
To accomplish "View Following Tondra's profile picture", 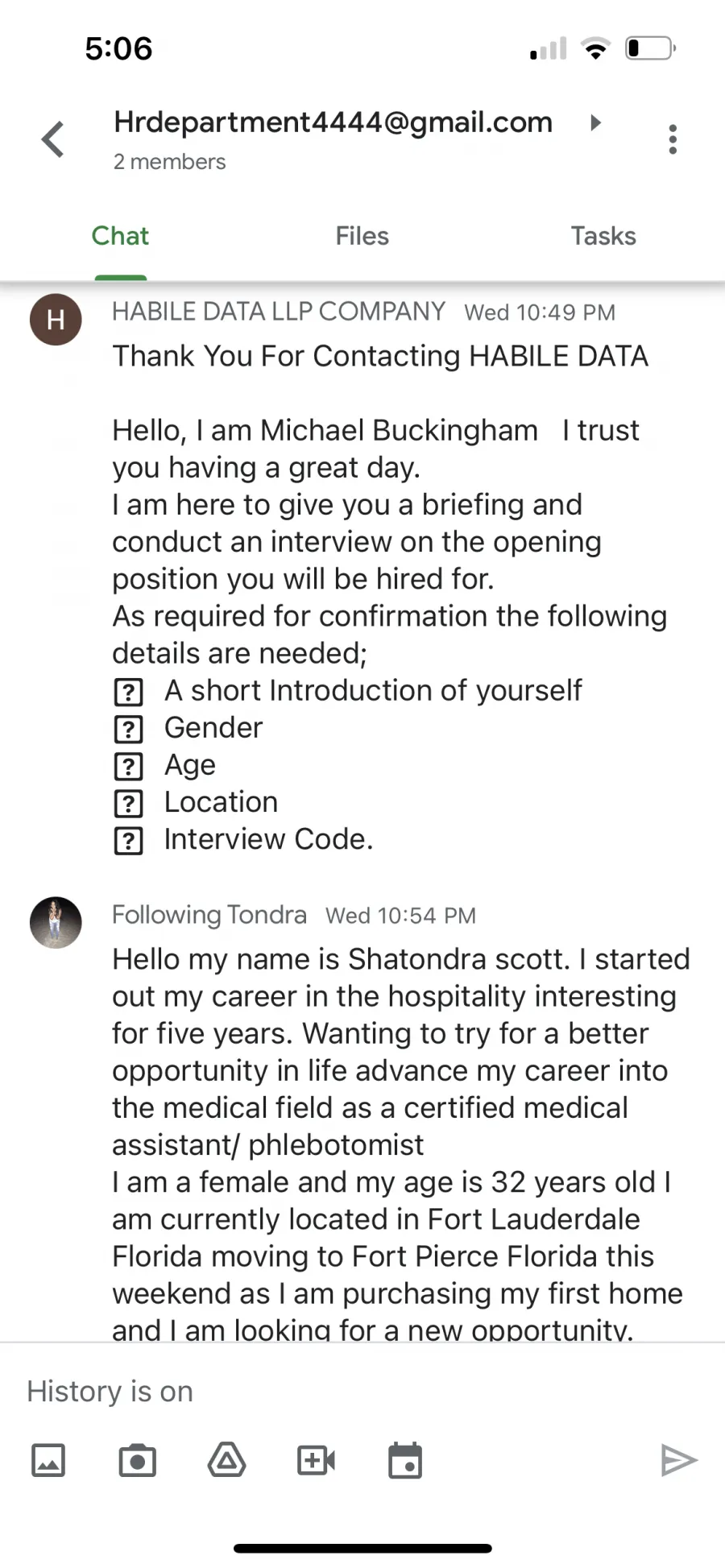I will [x=56, y=922].
